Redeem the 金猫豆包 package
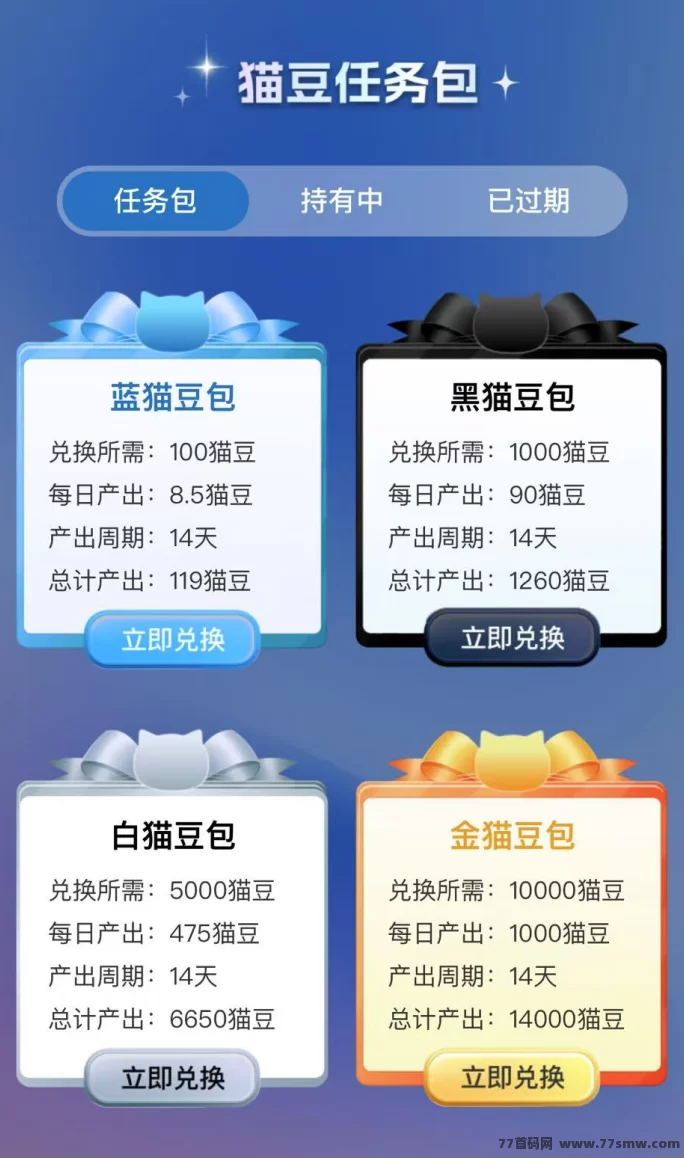The height and width of the screenshot is (1158, 684). (x=512, y=1077)
